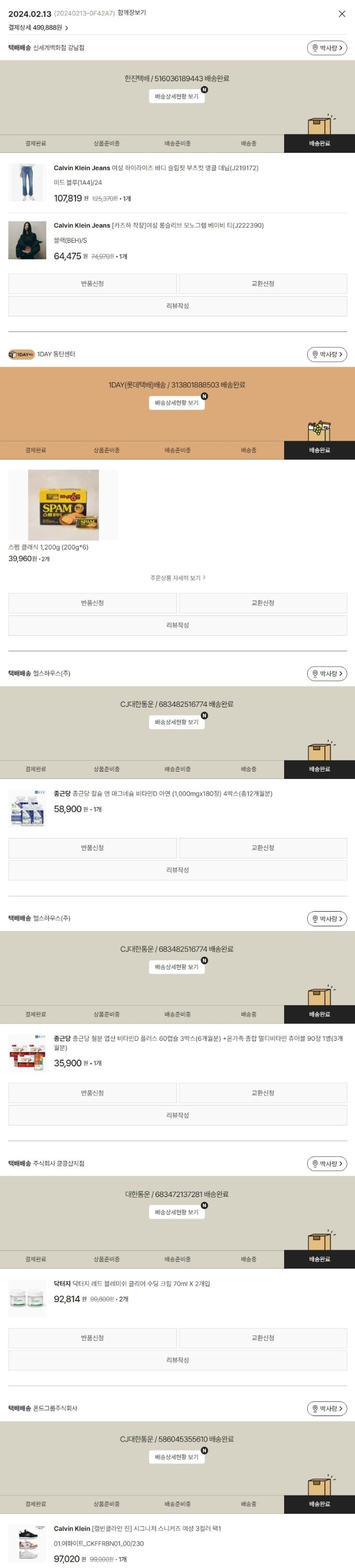Open 박사랑 recipient for 신세계백화점 강남점 shipment

[x=327, y=48]
